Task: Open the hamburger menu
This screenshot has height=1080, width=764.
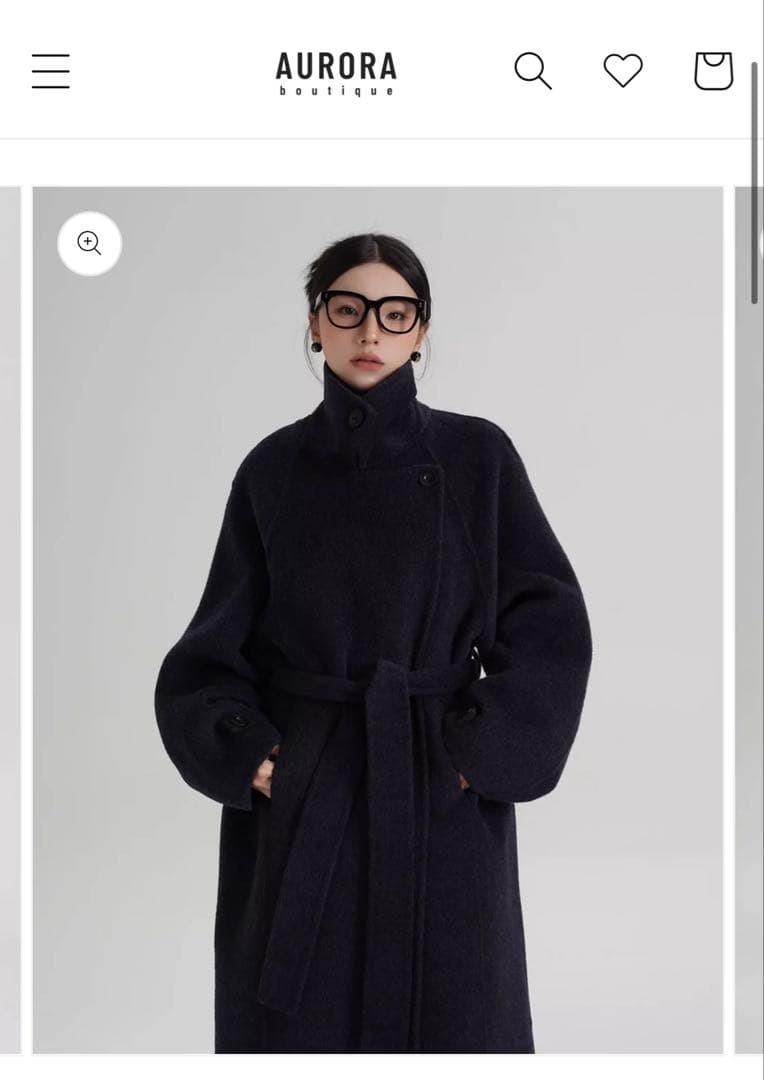Action: (50, 71)
